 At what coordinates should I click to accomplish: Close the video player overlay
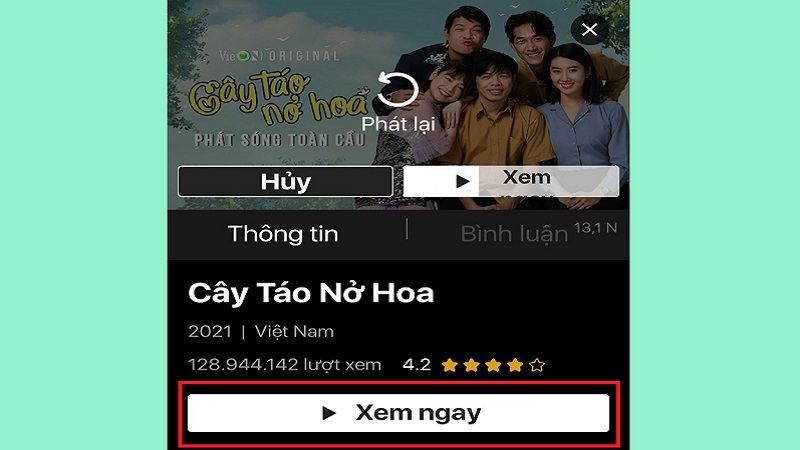click(589, 30)
